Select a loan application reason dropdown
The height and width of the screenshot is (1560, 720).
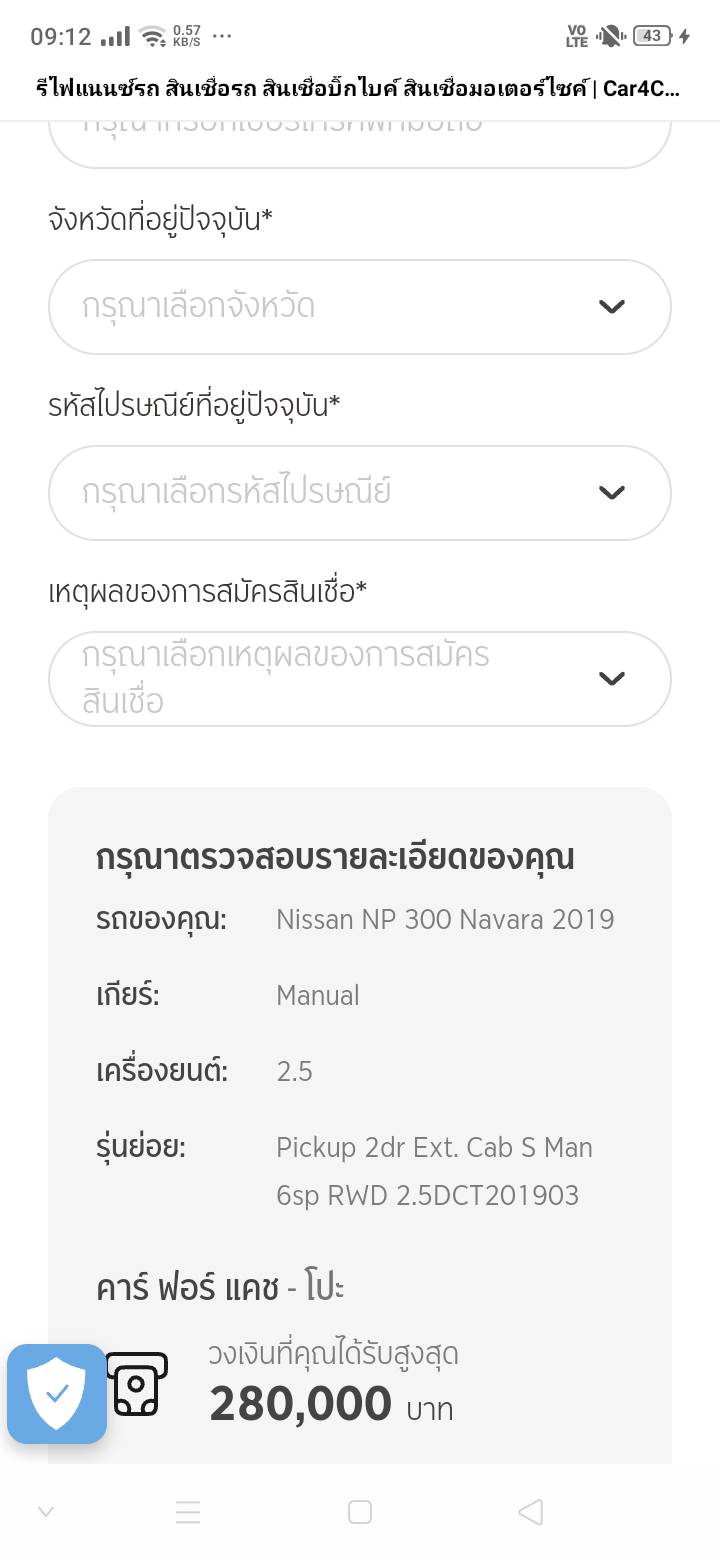tap(359, 679)
